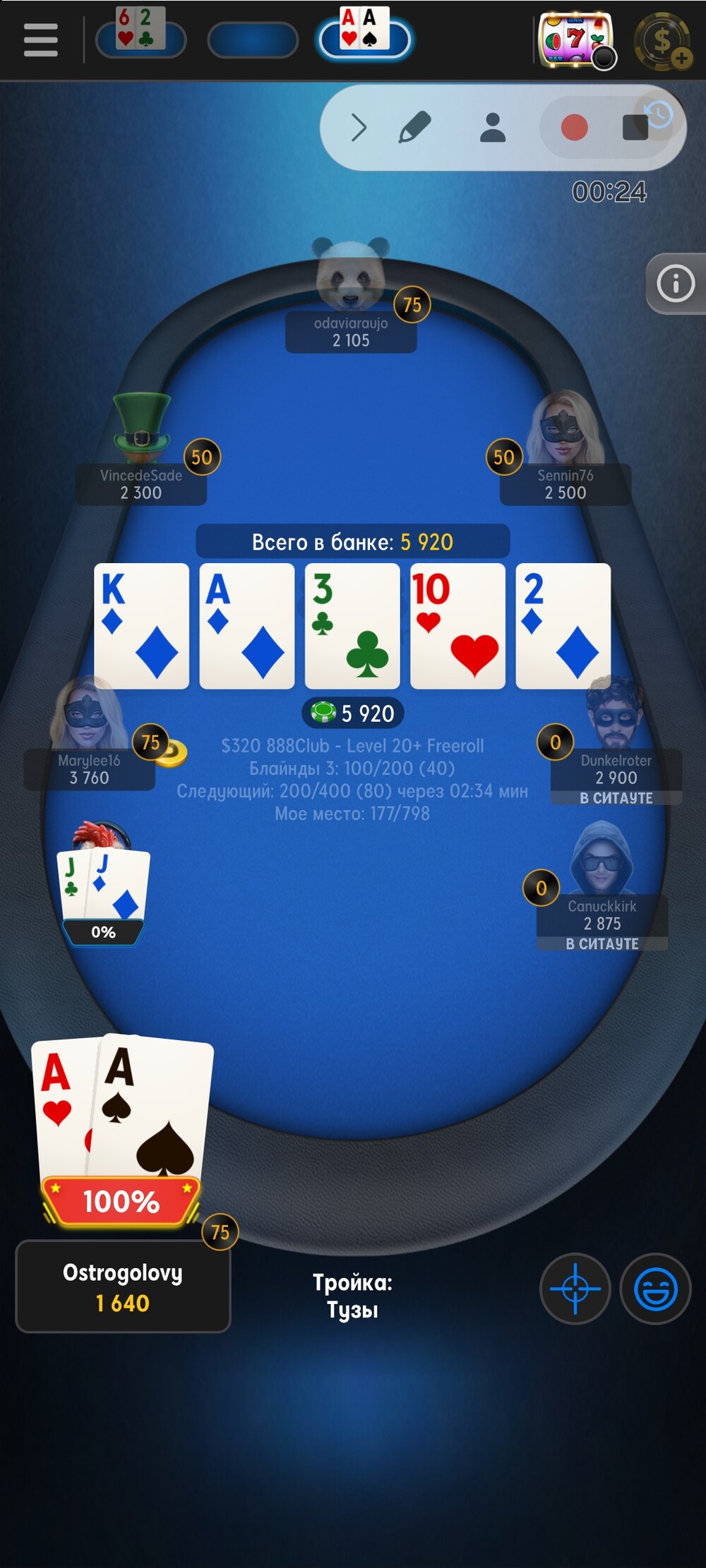Switch to the 6-2 cards table tab

point(140,37)
